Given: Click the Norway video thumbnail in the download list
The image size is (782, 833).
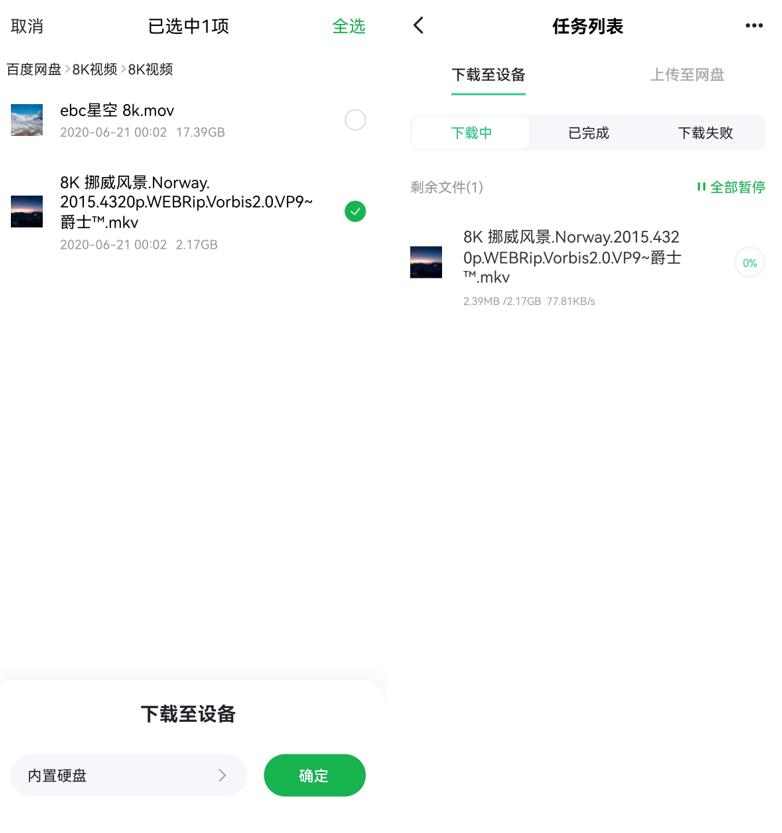Looking at the screenshot, I should pyautogui.click(x=426, y=262).
